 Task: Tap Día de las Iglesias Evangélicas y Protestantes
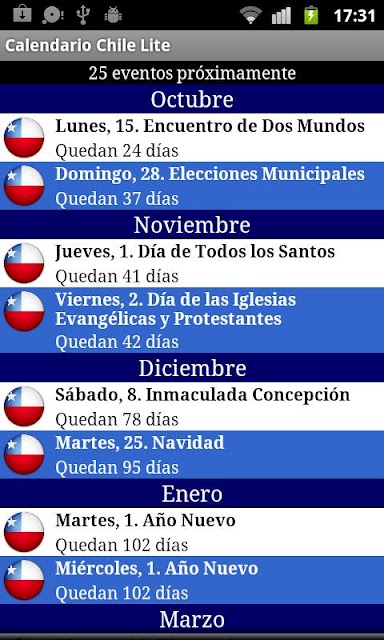pyautogui.click(x=192, y=320)
